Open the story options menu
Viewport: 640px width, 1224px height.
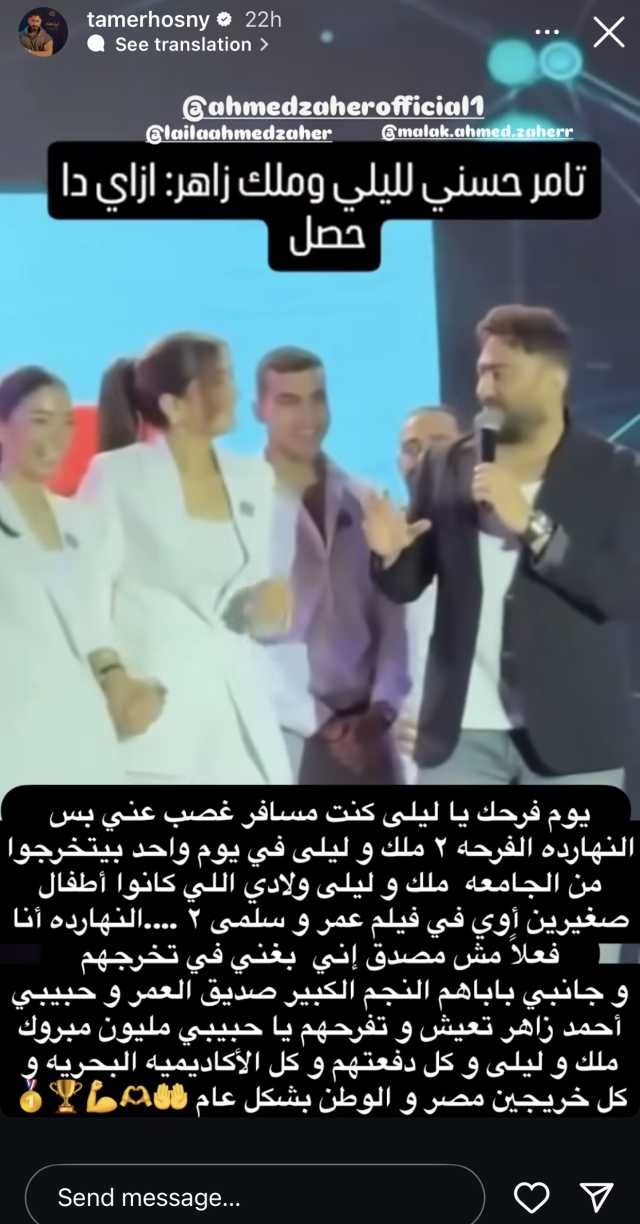(547, 32)
